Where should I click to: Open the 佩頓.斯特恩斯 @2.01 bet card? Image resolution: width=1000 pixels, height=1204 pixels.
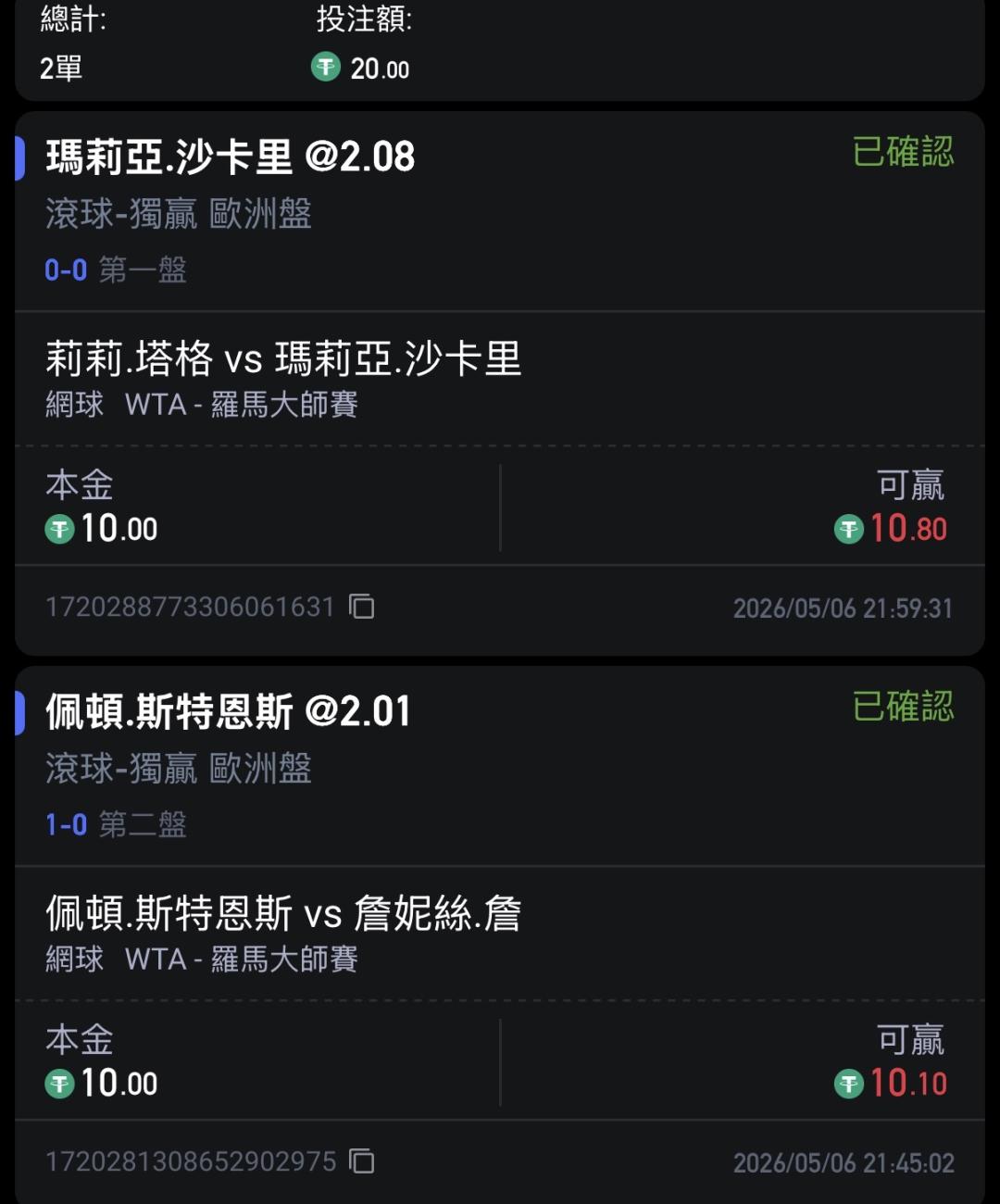point(499,935)
